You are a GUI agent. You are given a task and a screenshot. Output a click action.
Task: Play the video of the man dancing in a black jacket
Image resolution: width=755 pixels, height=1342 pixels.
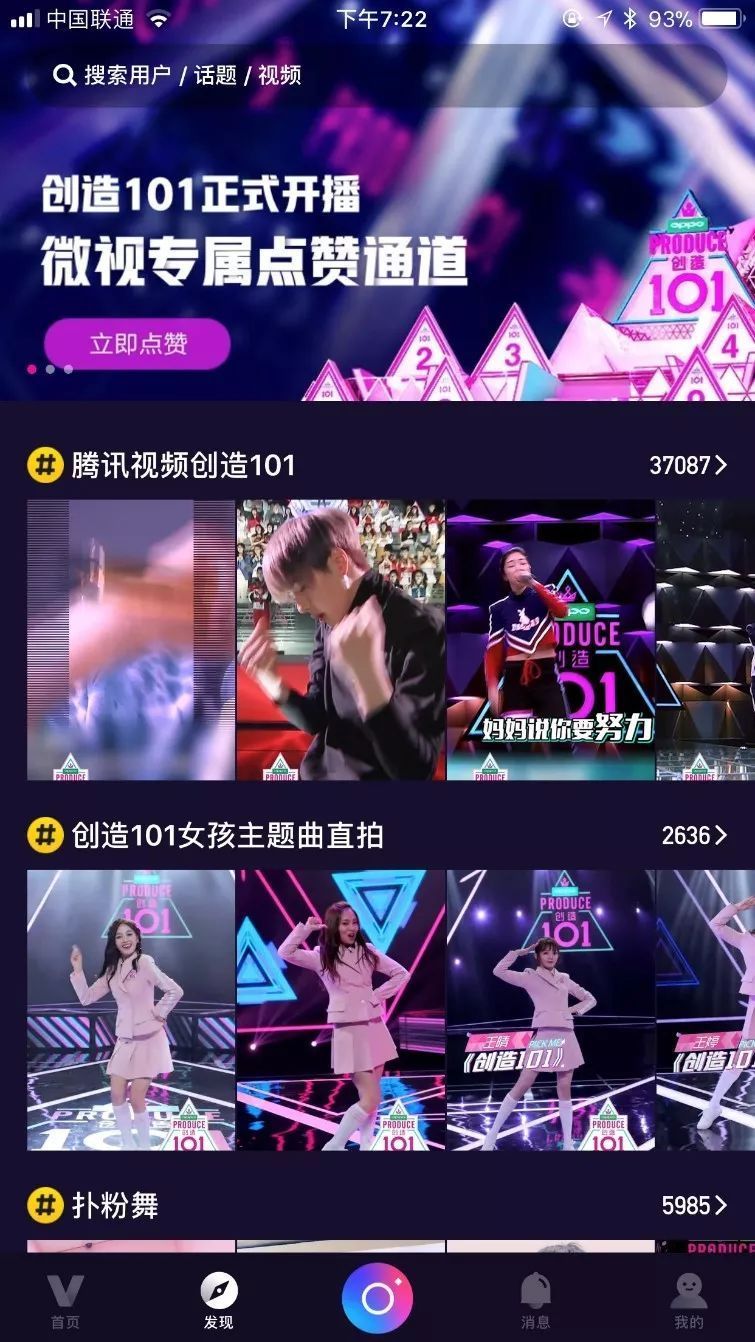(340, 640)
